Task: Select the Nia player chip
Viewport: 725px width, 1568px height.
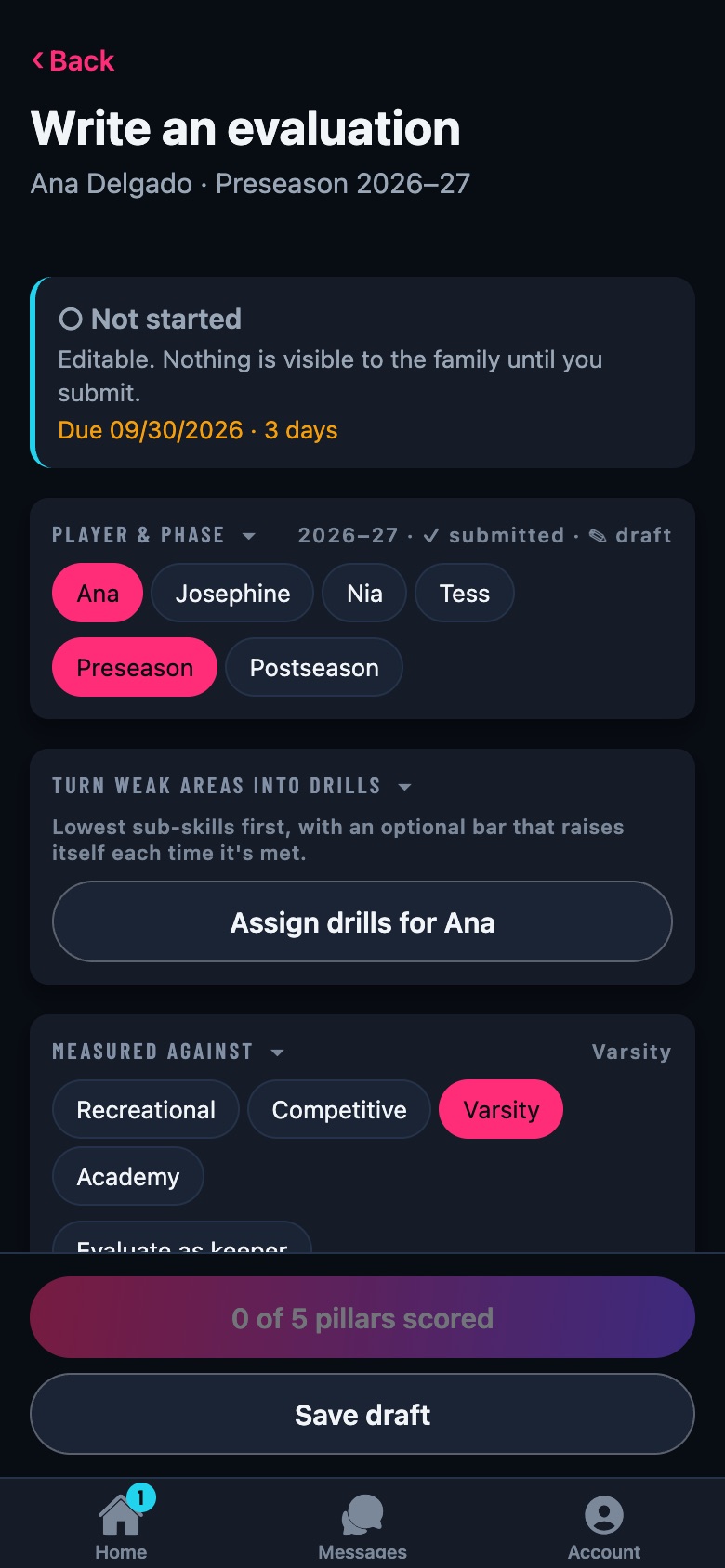Action: click(x=364, y=593)
